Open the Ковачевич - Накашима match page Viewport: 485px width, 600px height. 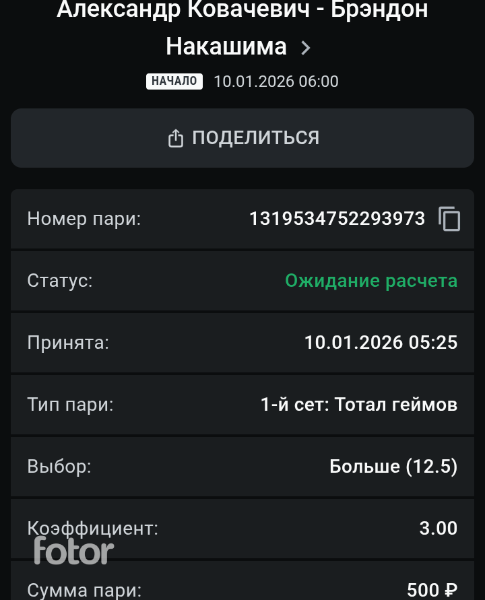242,28
